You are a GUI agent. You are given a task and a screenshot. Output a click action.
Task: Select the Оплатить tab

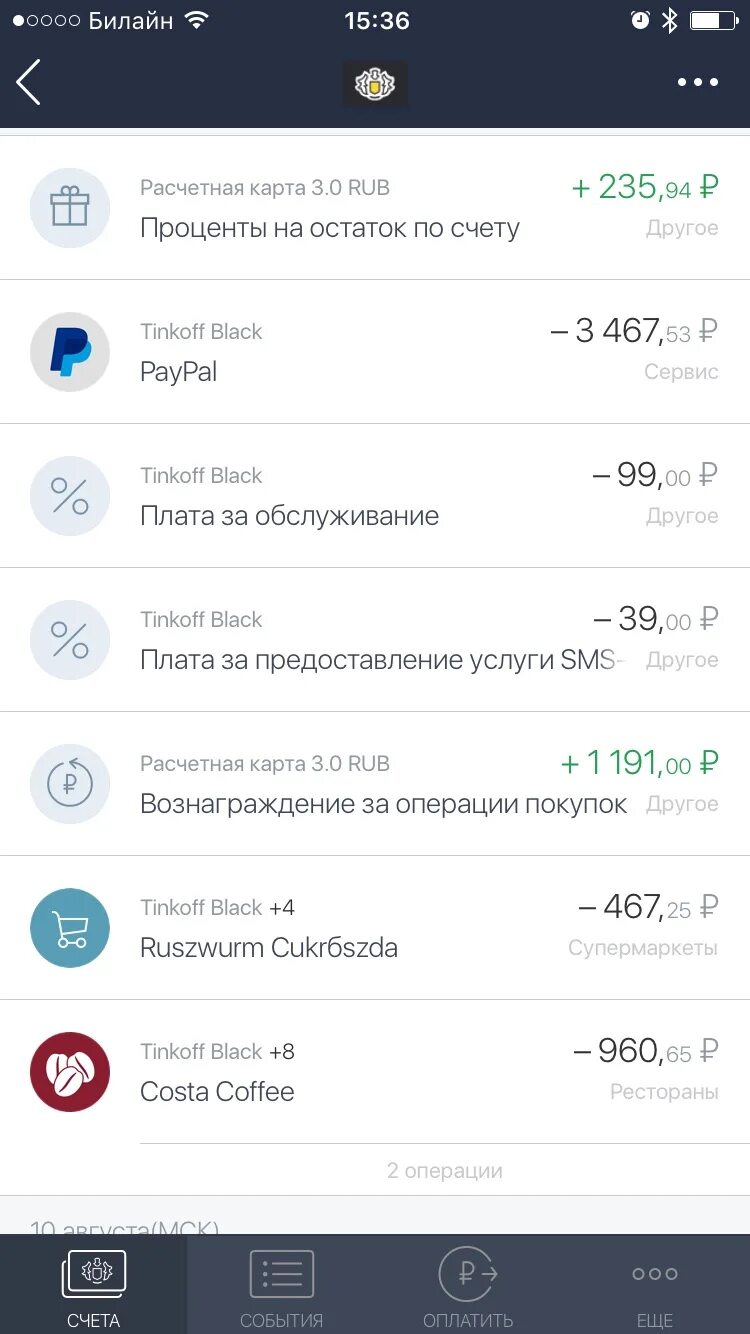(468, 1285)
